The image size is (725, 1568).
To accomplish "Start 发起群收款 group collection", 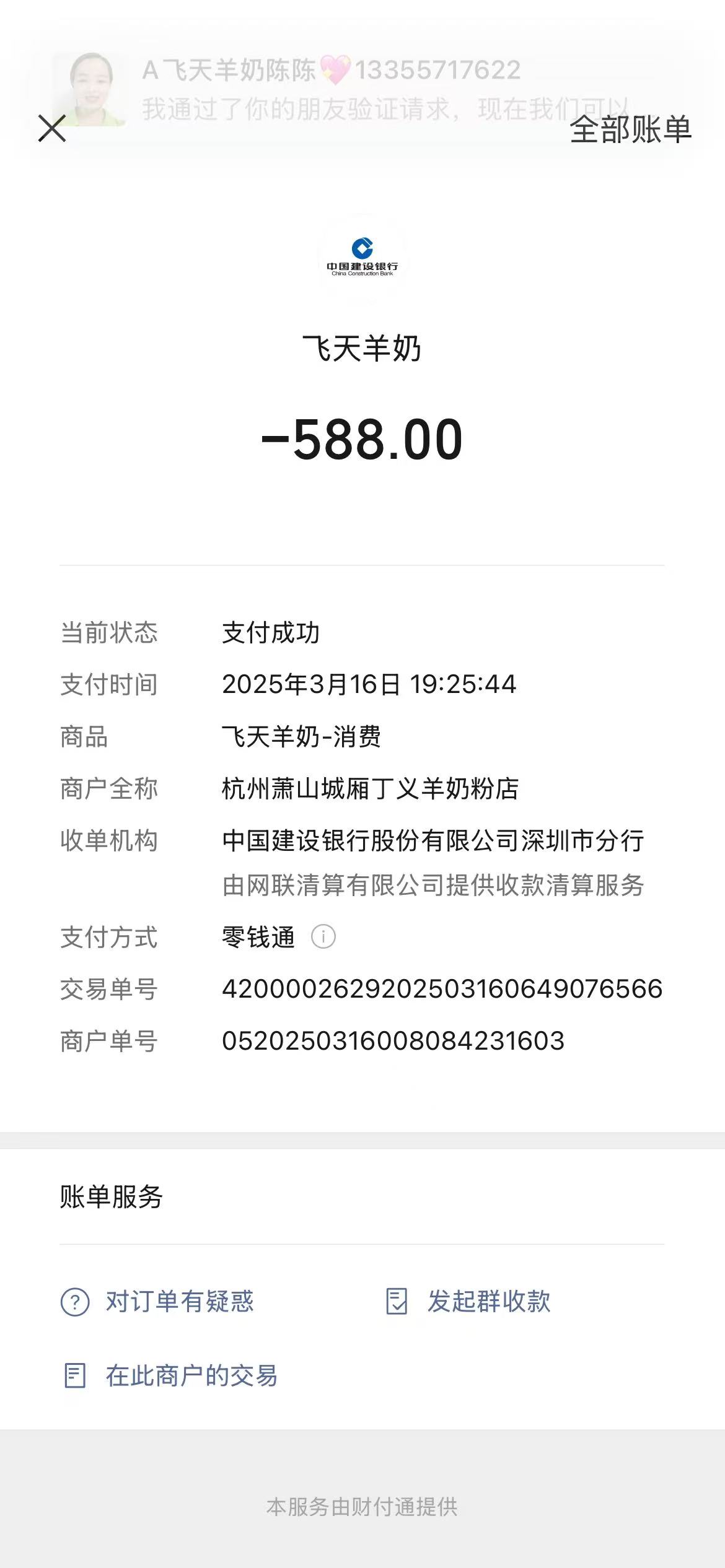I will pyautogui.click(x=468, y=1301).
